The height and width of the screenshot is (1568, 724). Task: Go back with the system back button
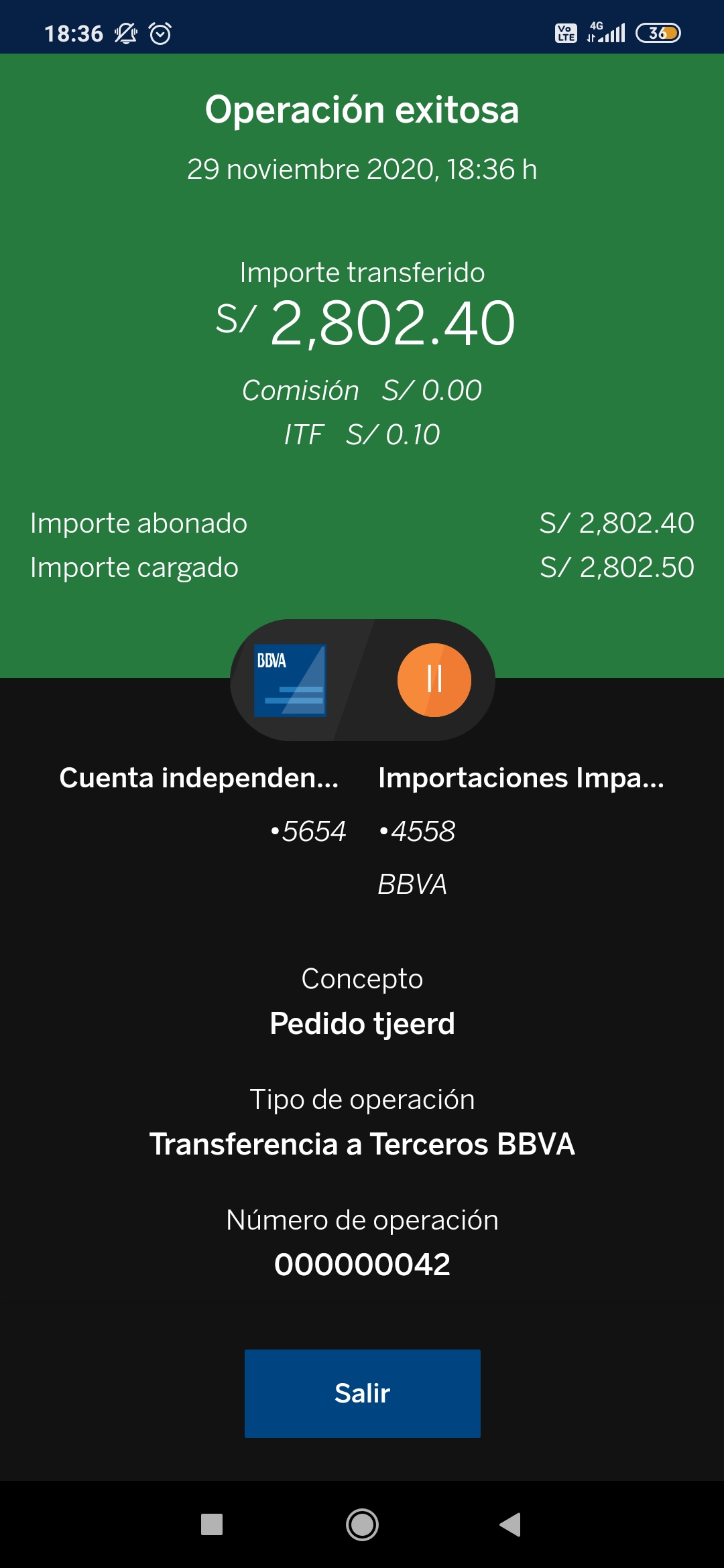510,1524
